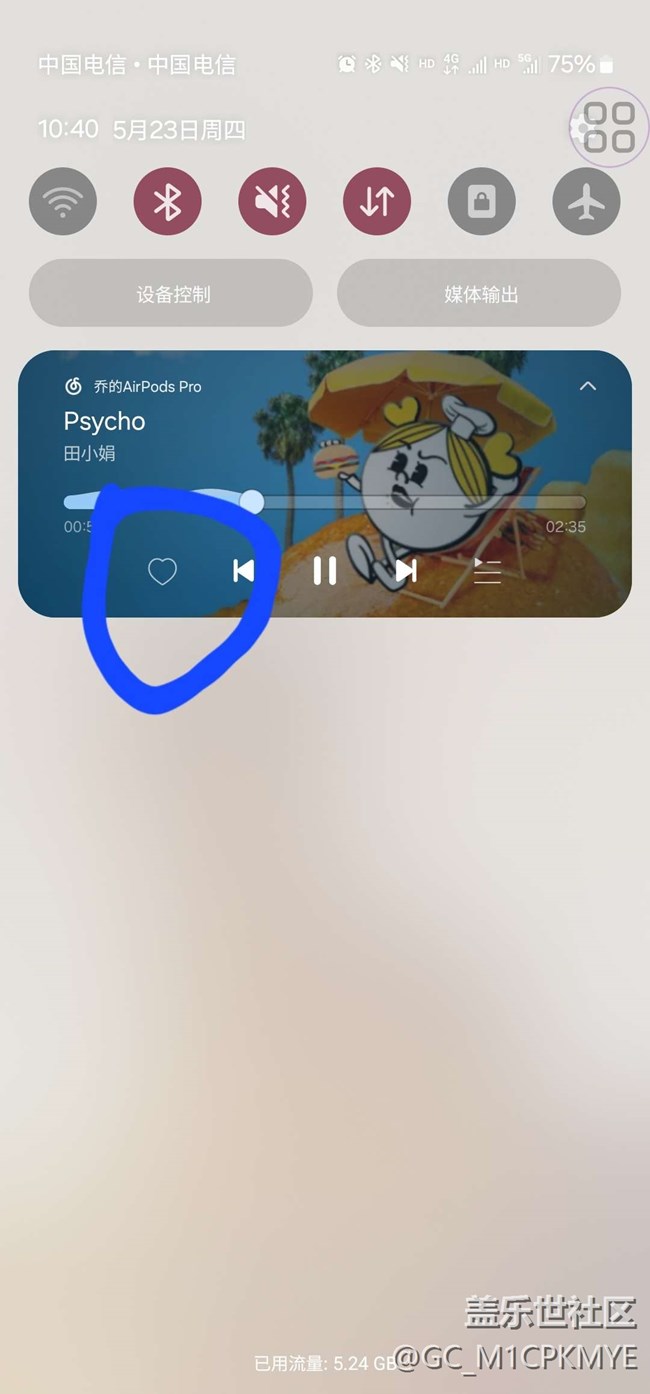Toggle the screen rotation lock
The height and width of the screenshot is (1394, 650).
tap(481, 202)
